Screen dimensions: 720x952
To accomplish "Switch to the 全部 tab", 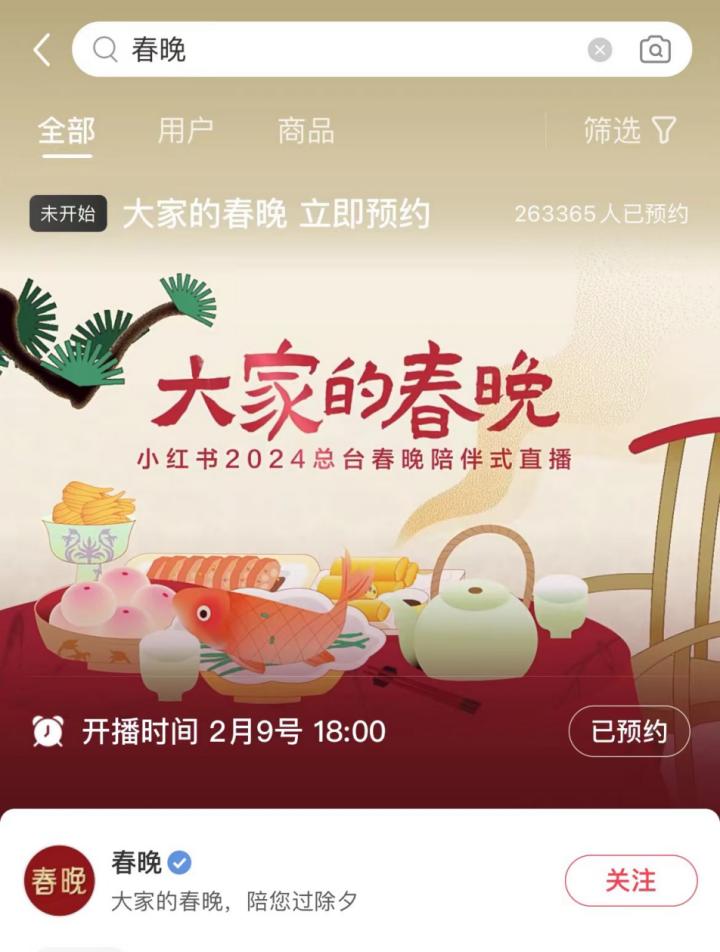I will [x=66, y=131].
